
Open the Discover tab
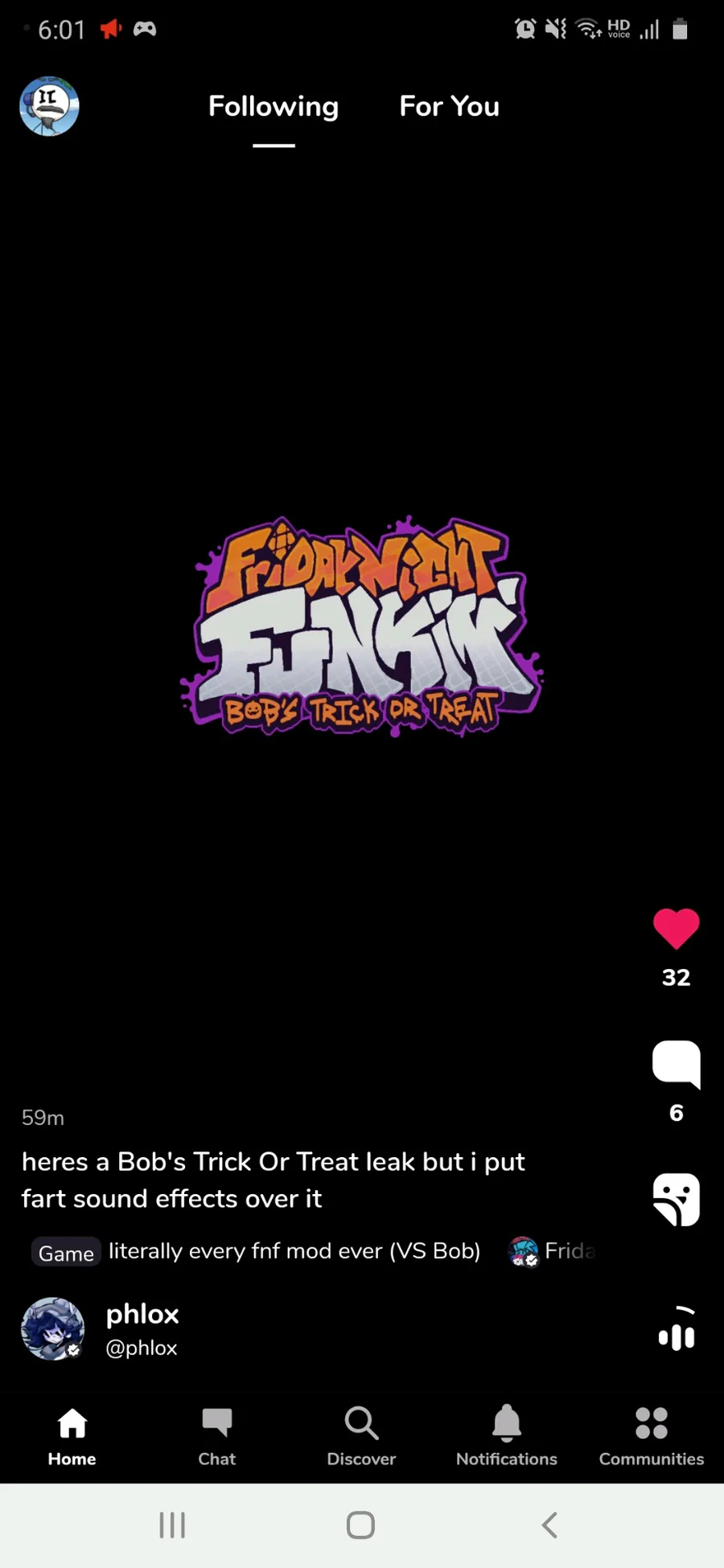pyautogui.click(x=361, y=1436)
